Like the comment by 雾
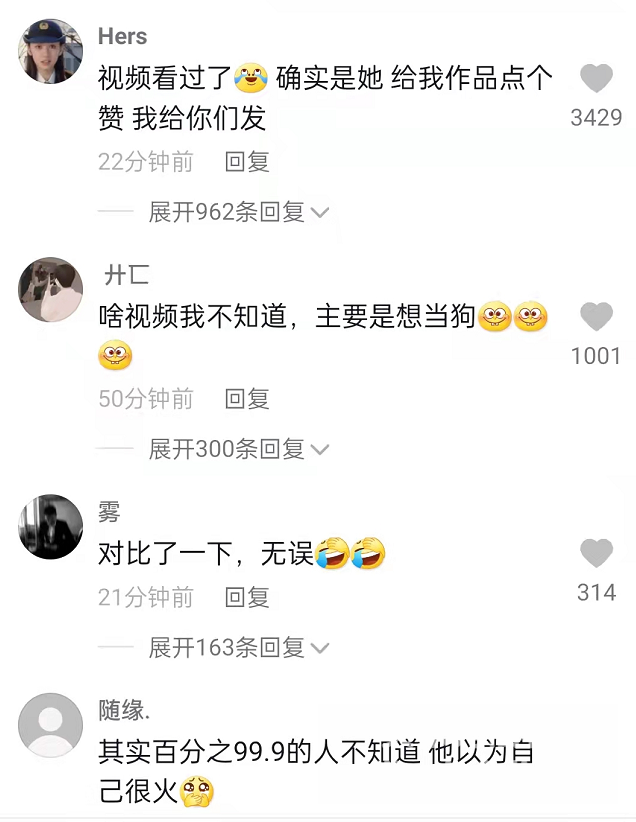Viewport: 636px width, 822px height. coord(596,553)
